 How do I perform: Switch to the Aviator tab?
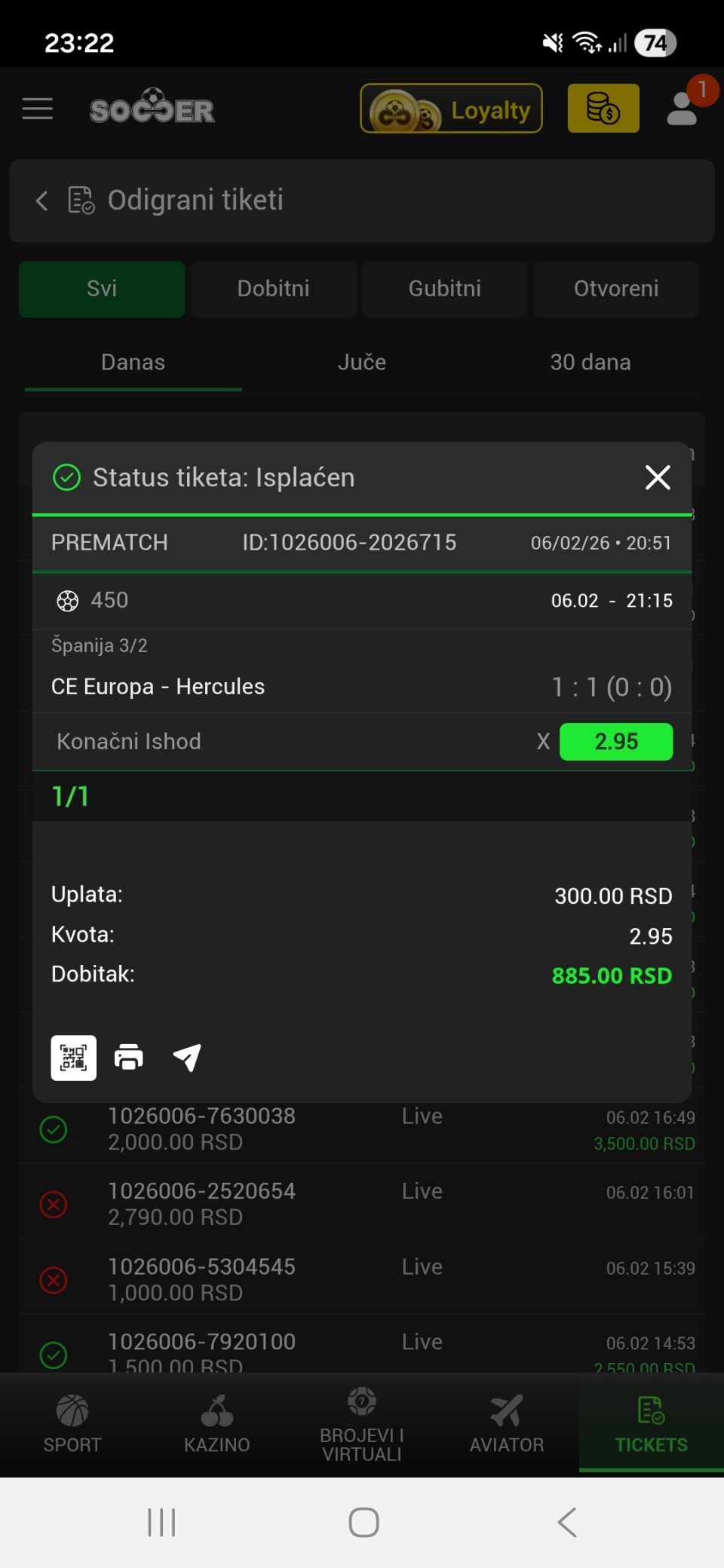click(506, 1423)
